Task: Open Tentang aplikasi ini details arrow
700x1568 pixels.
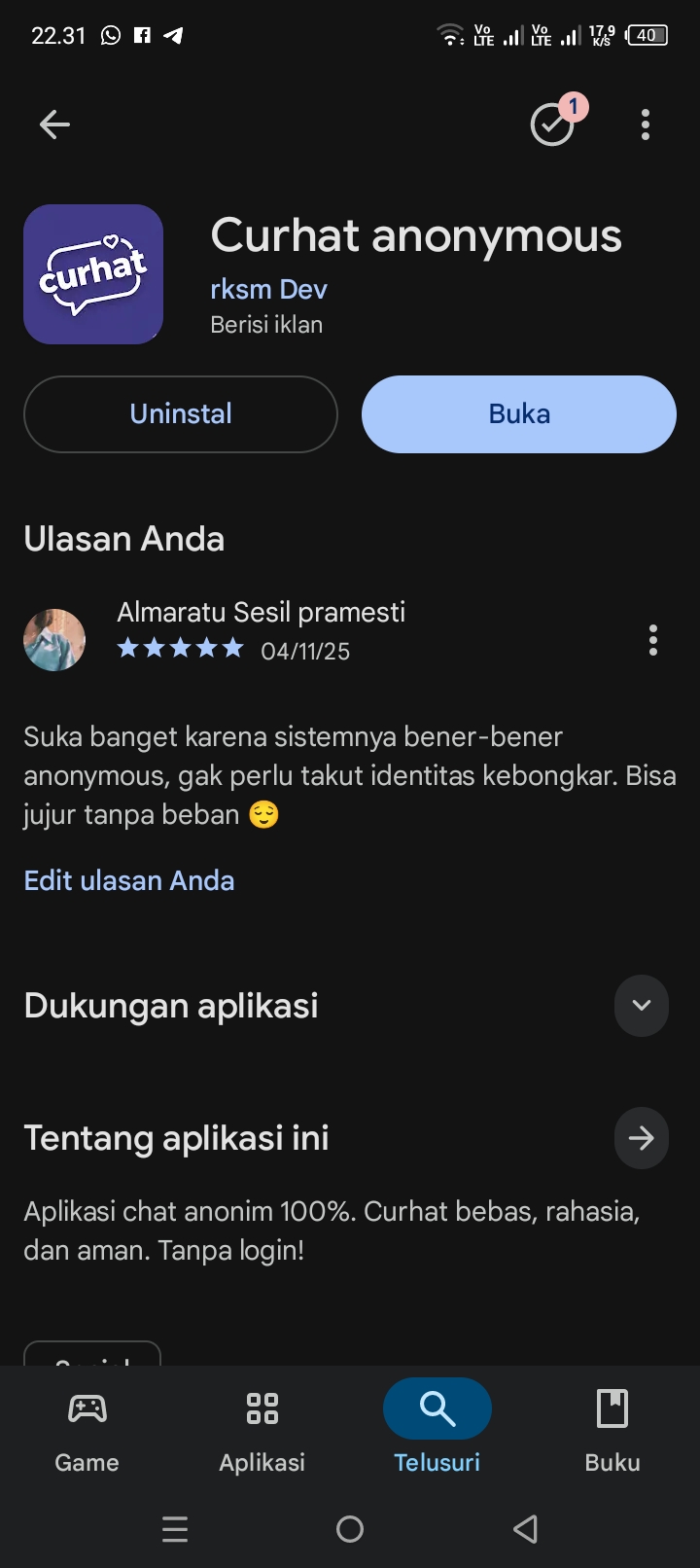Action: click(641, 1138)
